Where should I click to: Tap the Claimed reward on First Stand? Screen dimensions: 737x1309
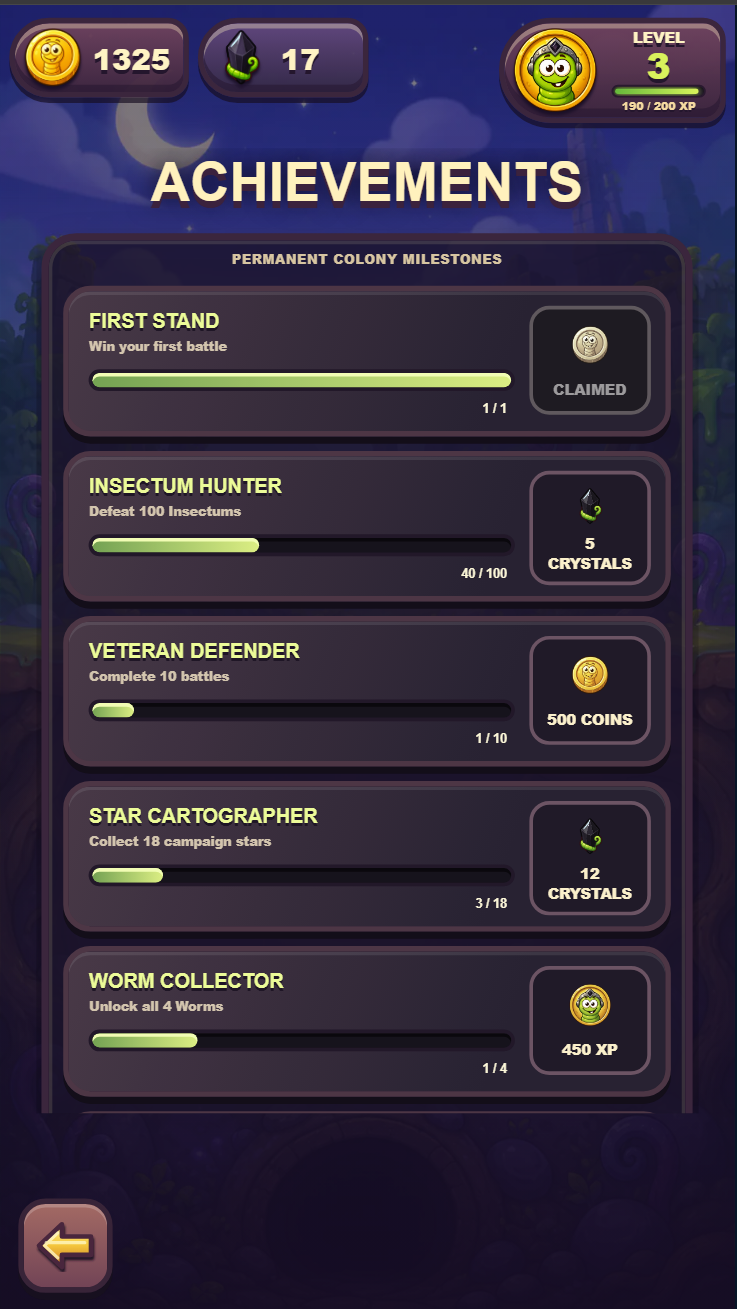(590, 360)
